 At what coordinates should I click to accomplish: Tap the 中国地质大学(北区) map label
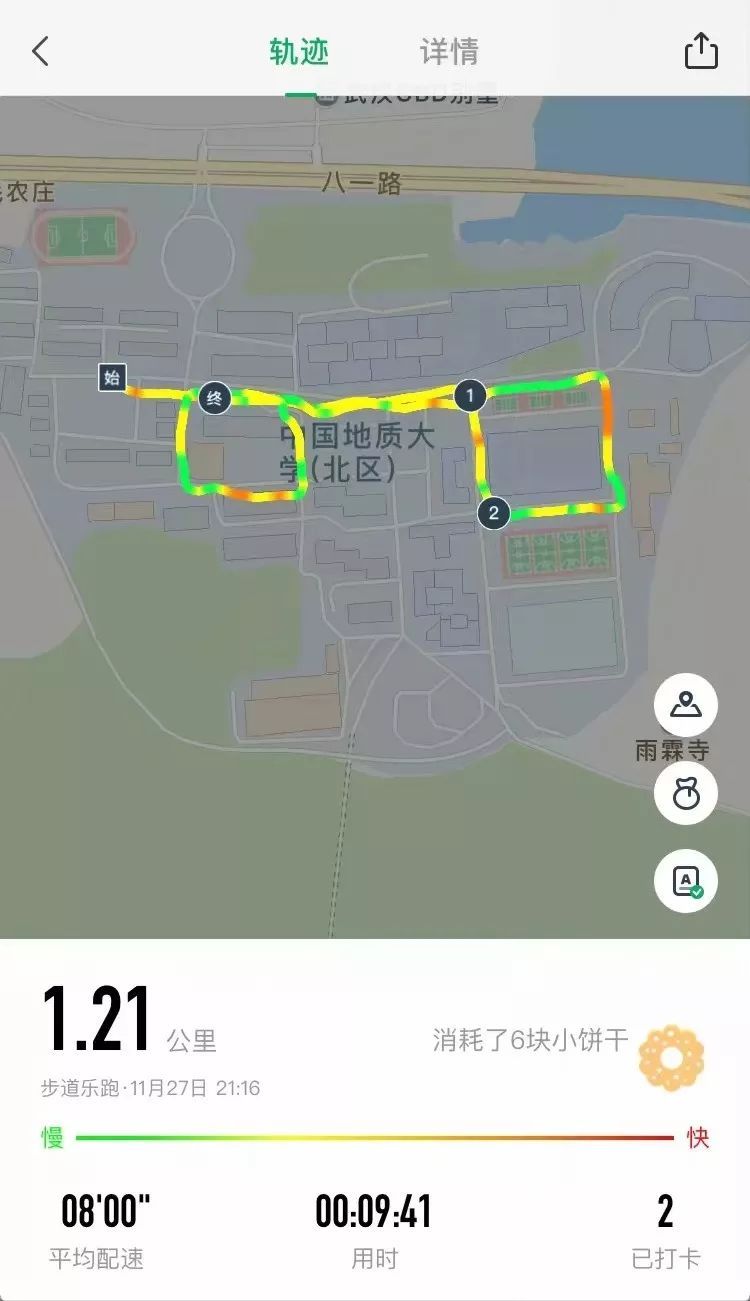(350, 450)
